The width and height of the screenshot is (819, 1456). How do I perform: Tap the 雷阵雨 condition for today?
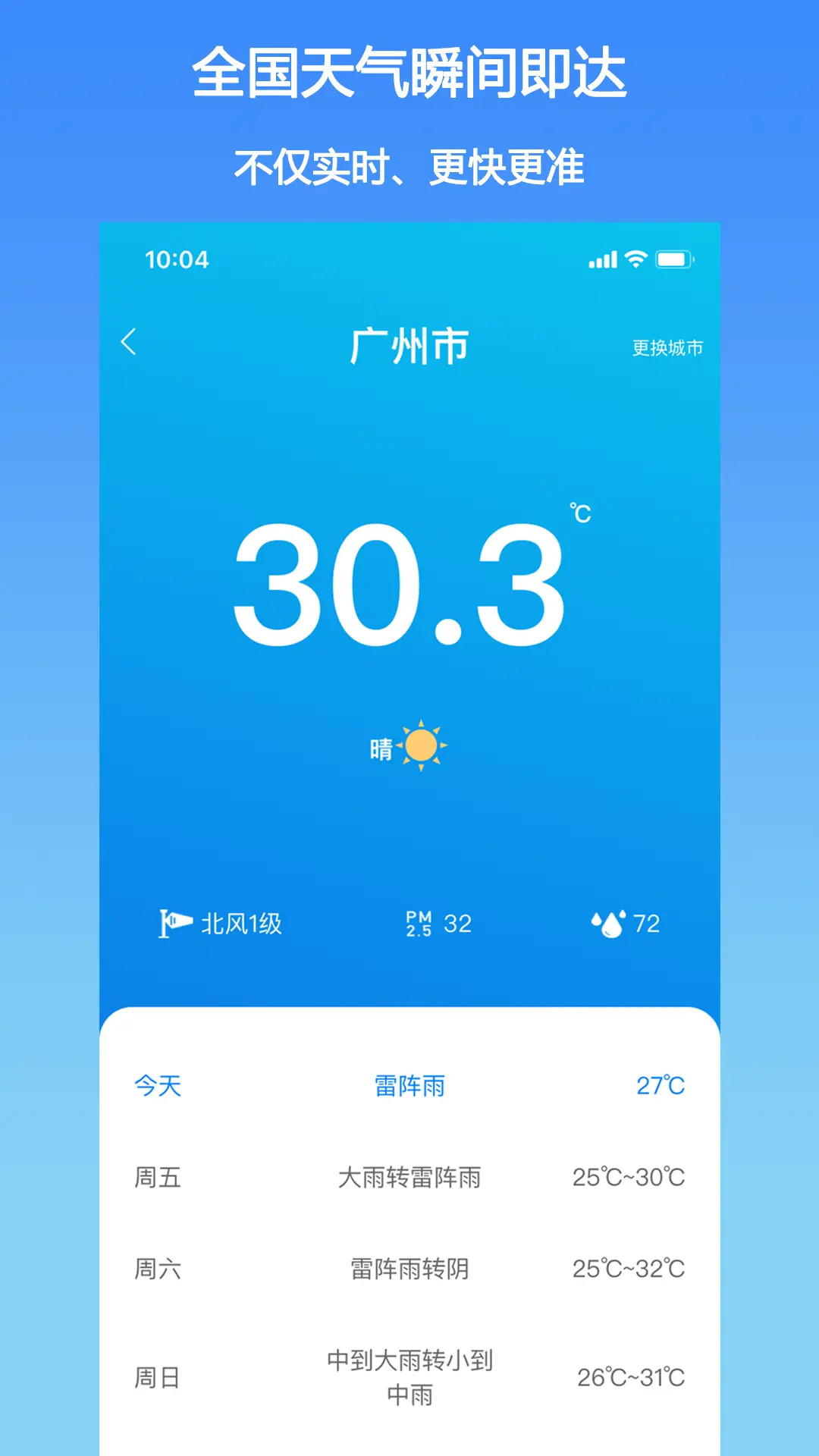[x=410, y=1086]
